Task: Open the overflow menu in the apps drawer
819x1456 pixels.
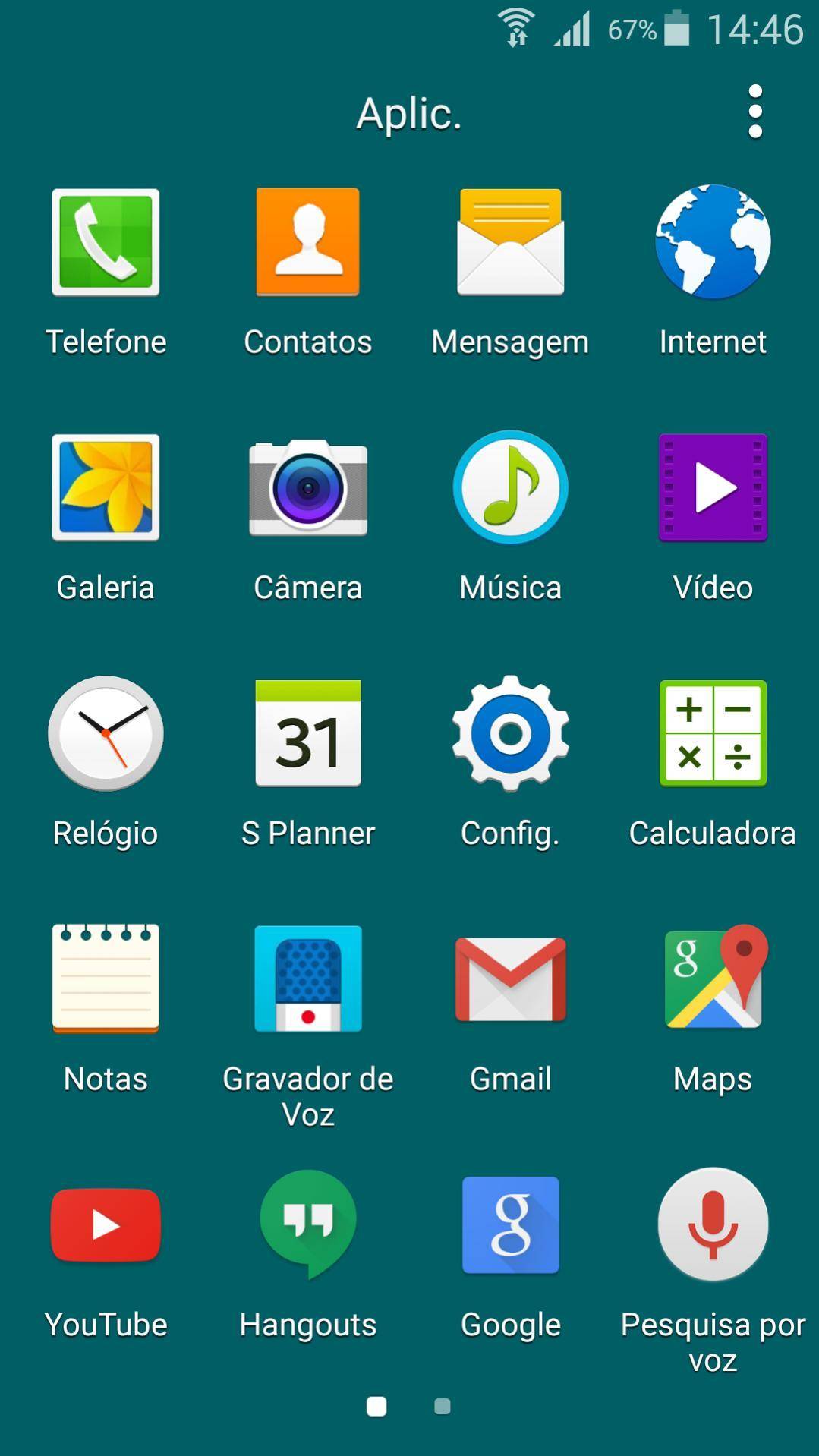Action: coord(754,112)
